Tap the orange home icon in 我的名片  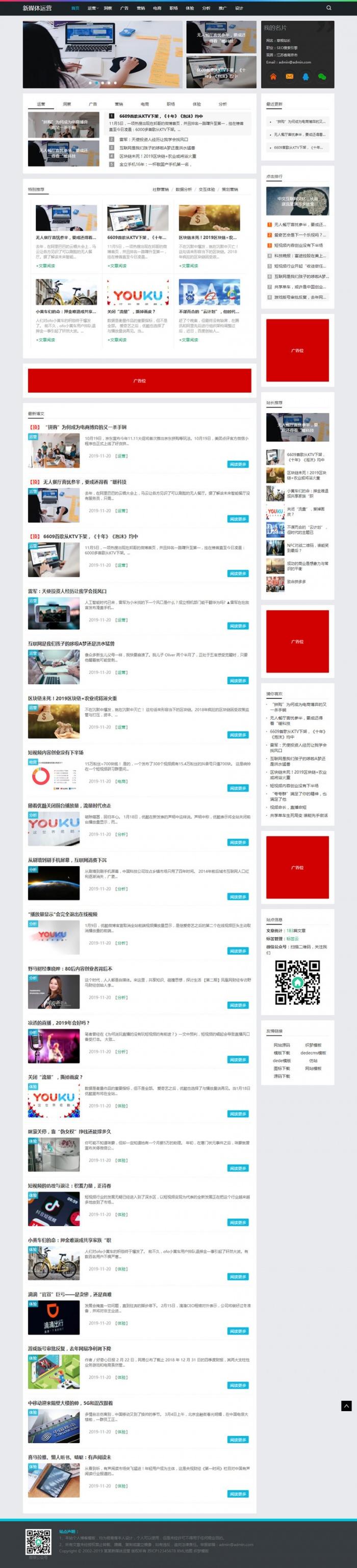tap(273, 77)
